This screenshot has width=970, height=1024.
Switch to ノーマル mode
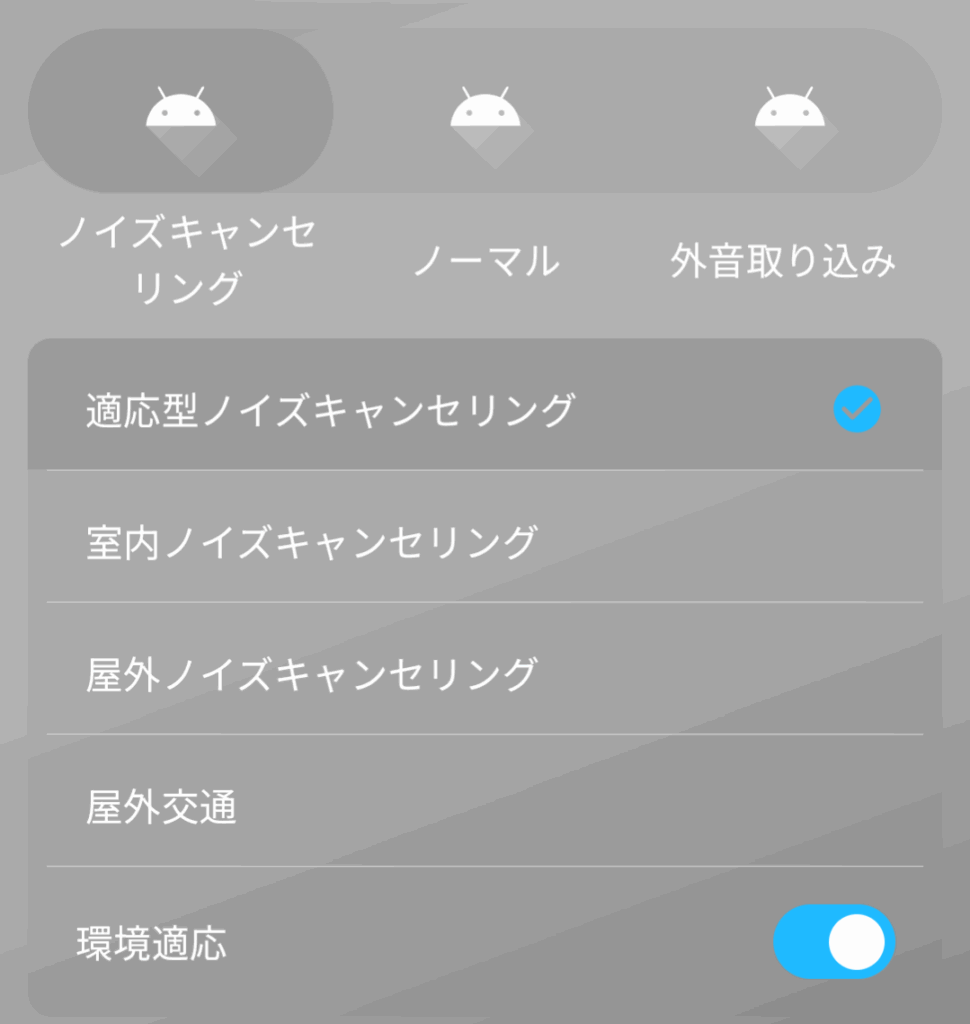pyautogui.click(x=485, y=111)
